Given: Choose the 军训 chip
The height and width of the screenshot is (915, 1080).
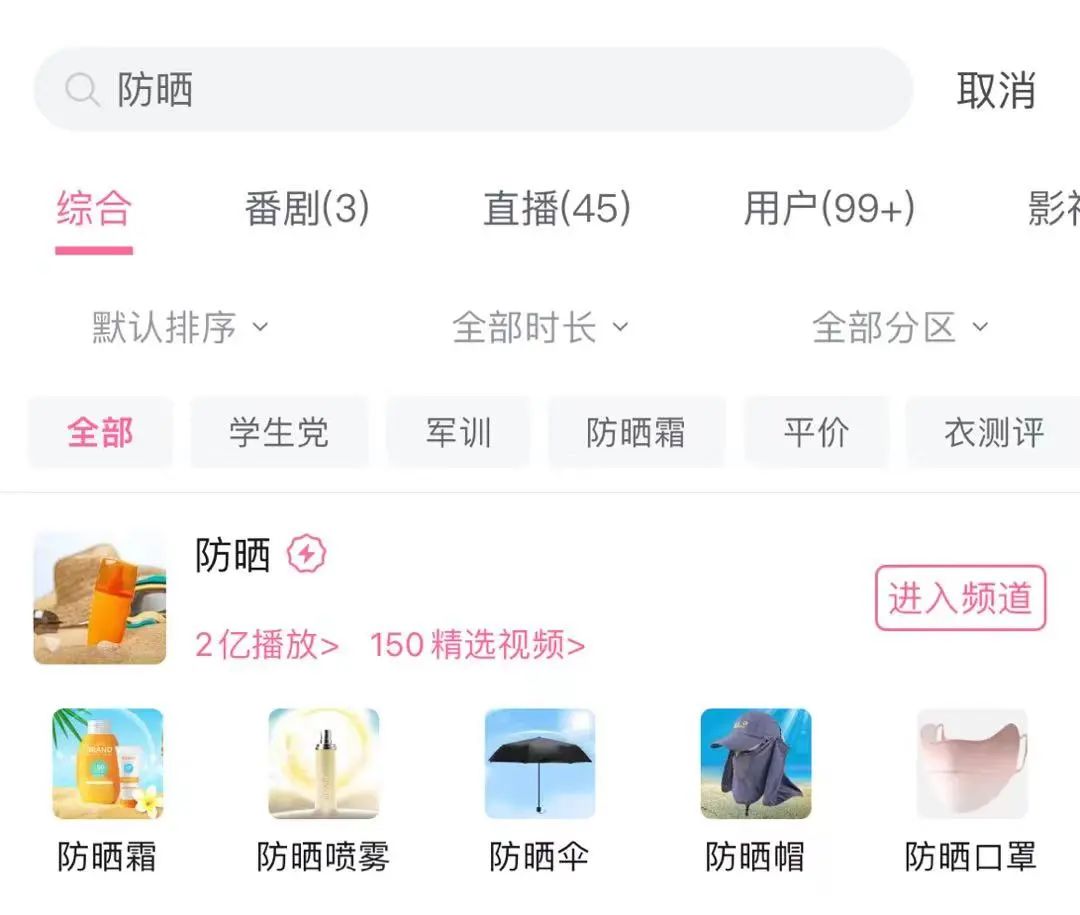Looking at the screenshot, I should pyautogui.click(x=458, y=433).
